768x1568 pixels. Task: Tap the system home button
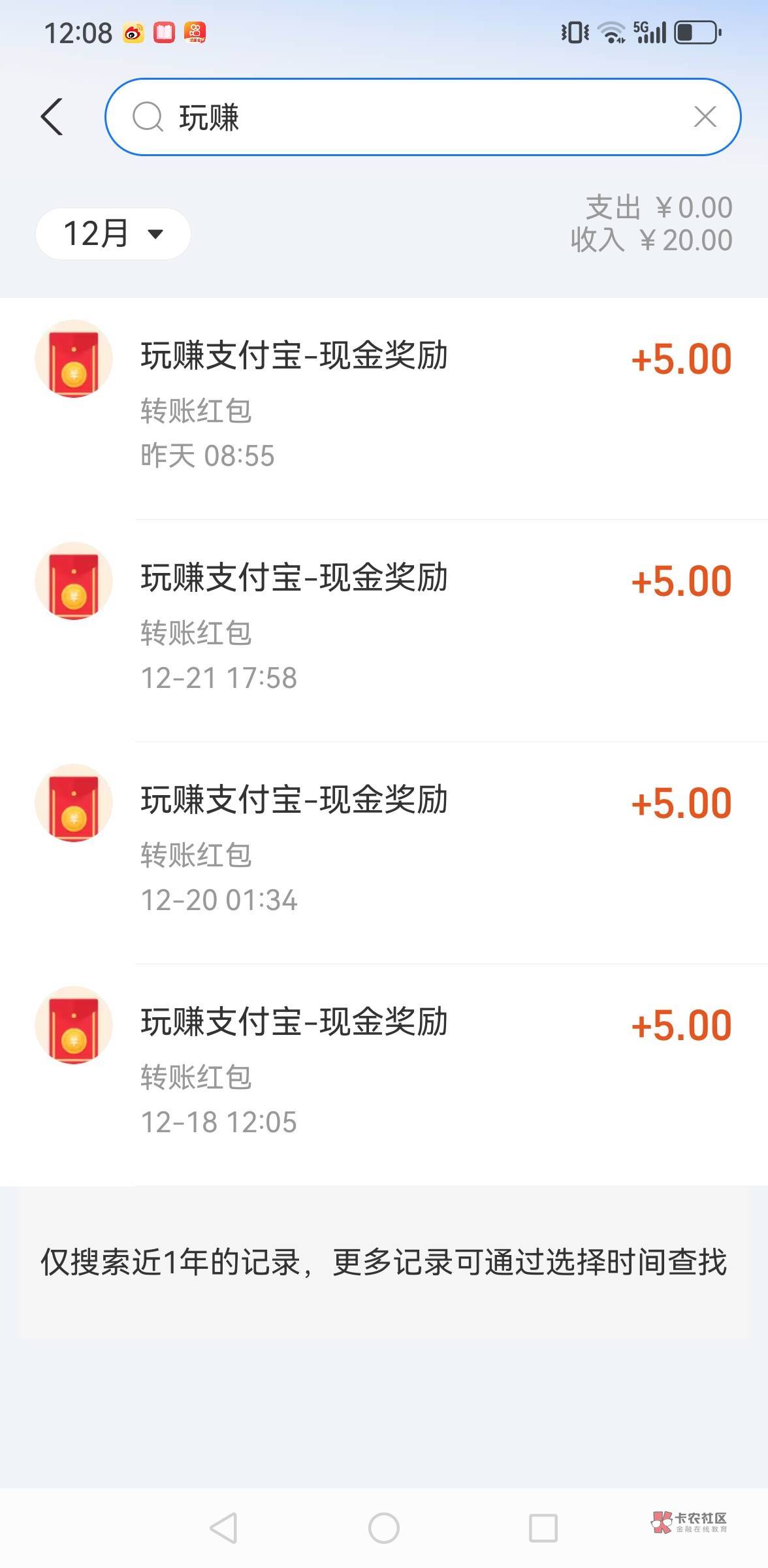coord(384,1528)
